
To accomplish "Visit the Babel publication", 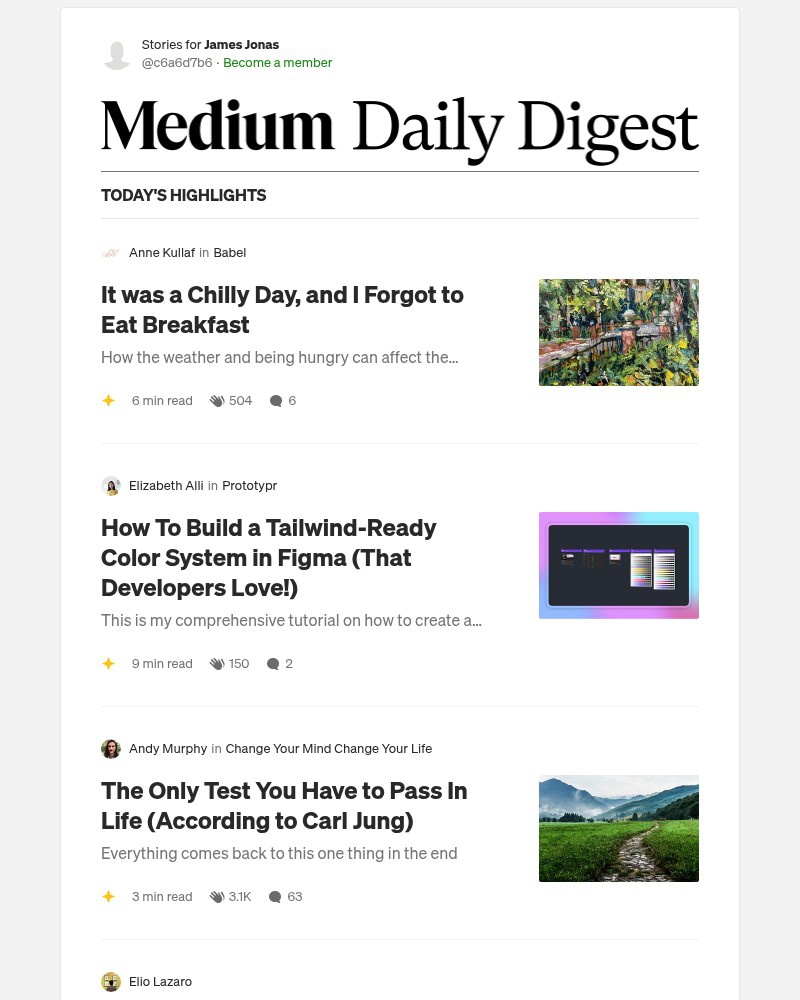I will 229,252.
